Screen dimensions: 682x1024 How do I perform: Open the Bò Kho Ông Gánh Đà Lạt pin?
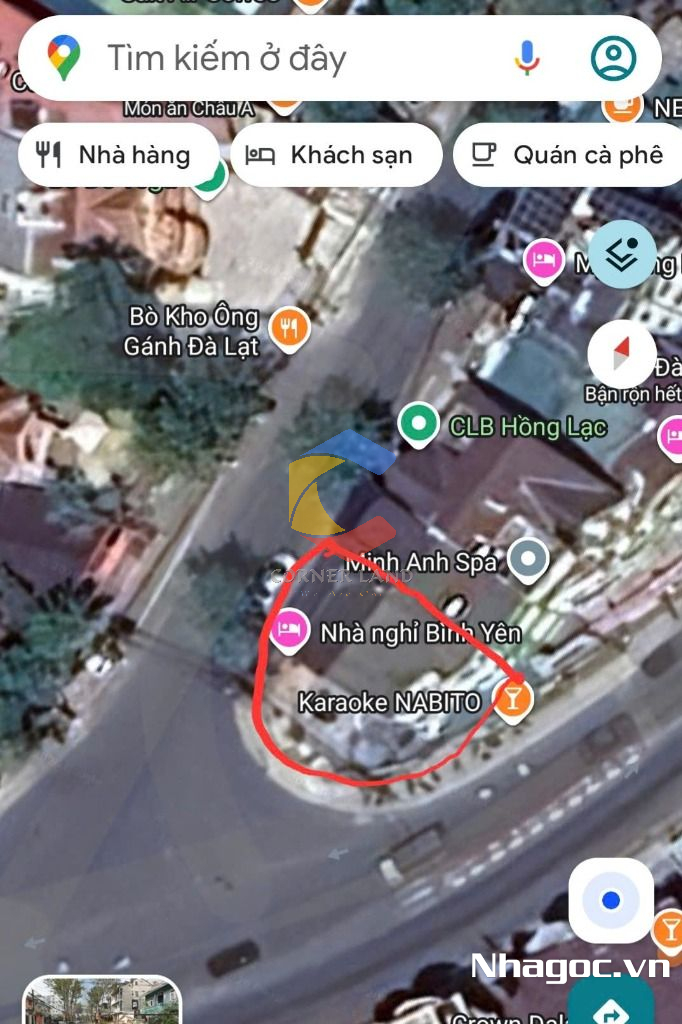[x=289, y=328]
